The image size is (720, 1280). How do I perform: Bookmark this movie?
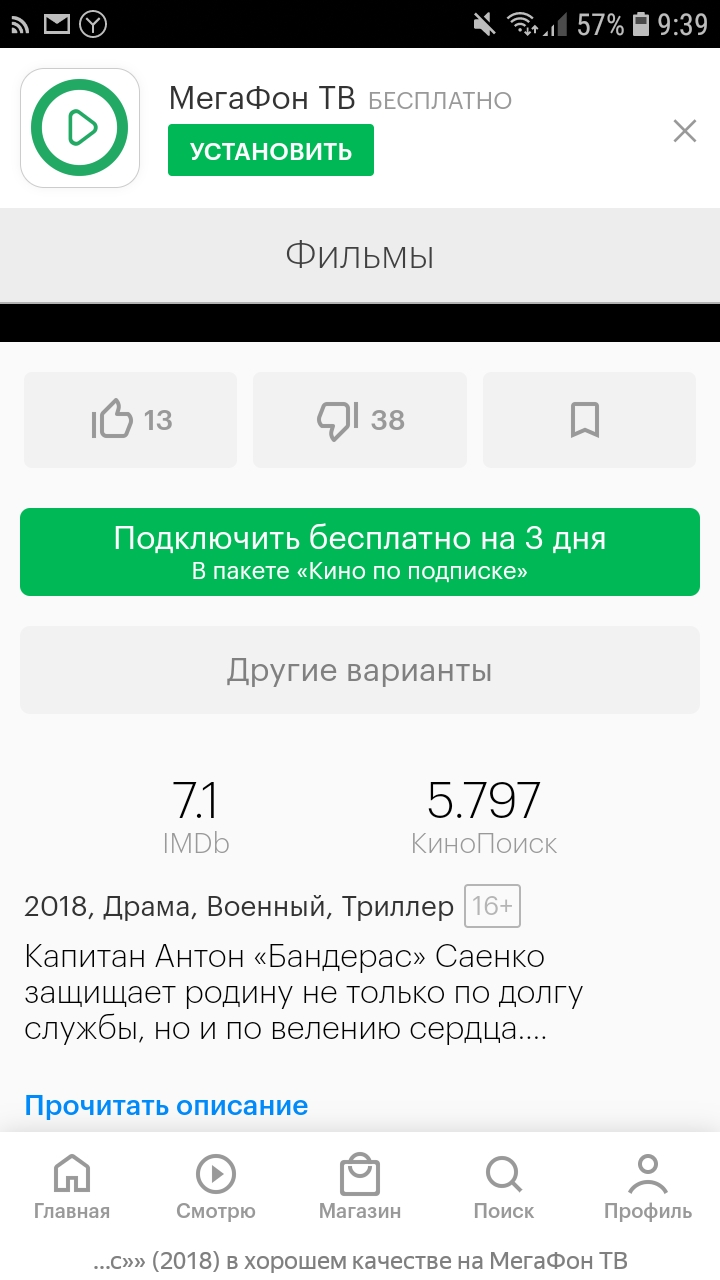tap(589, 420)
